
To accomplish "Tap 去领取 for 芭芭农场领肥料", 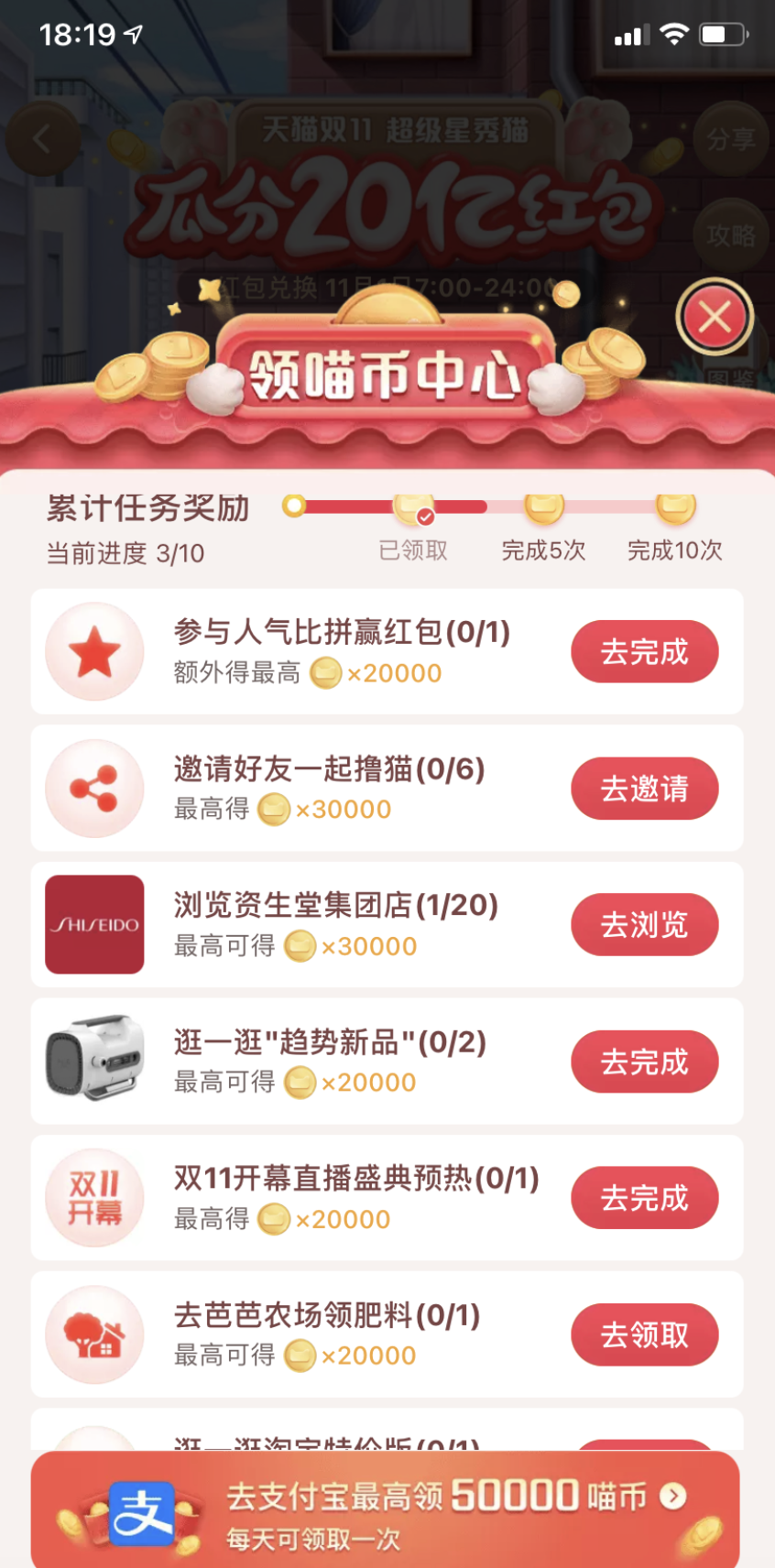I will pyautogui.click(x=644, y=1334).
